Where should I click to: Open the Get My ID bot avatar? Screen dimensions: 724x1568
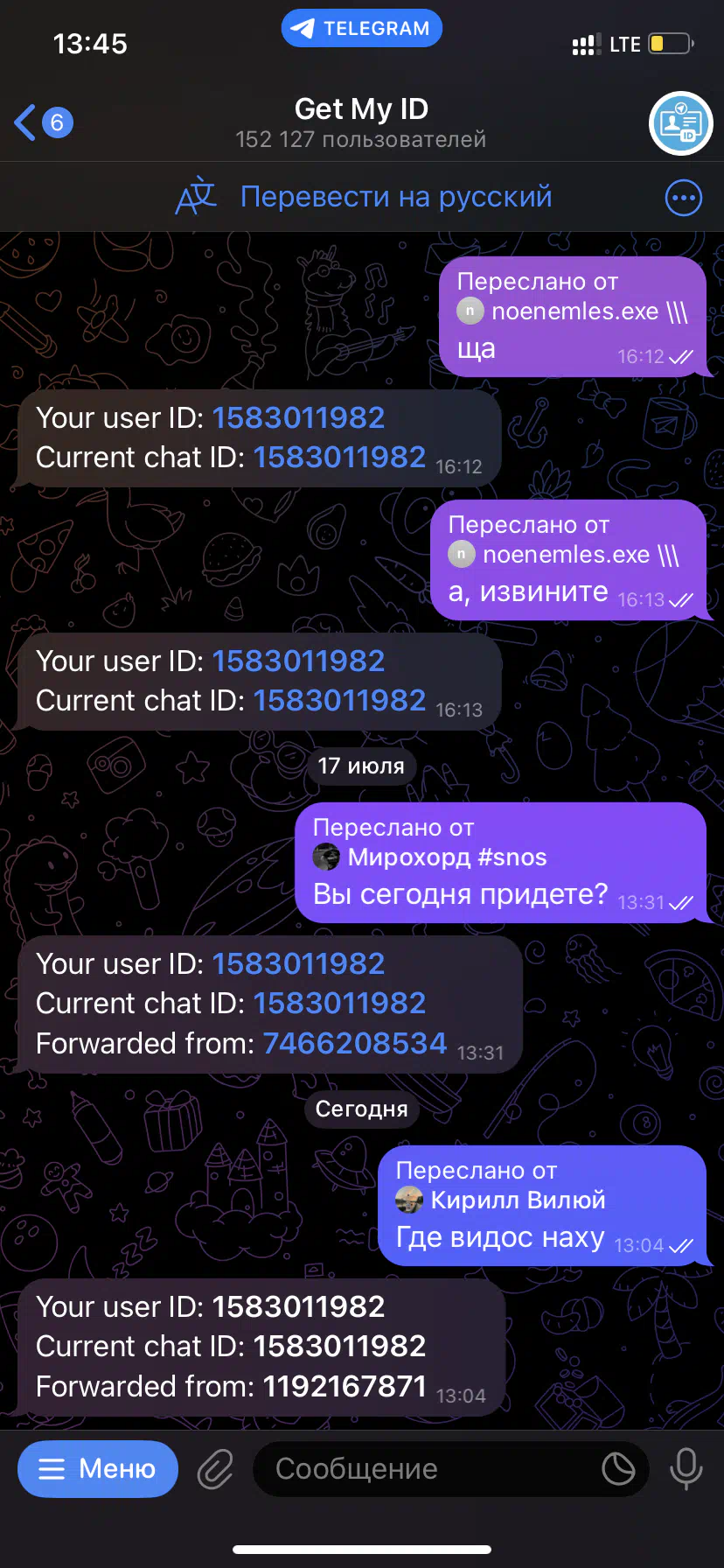tap(681, 123)
